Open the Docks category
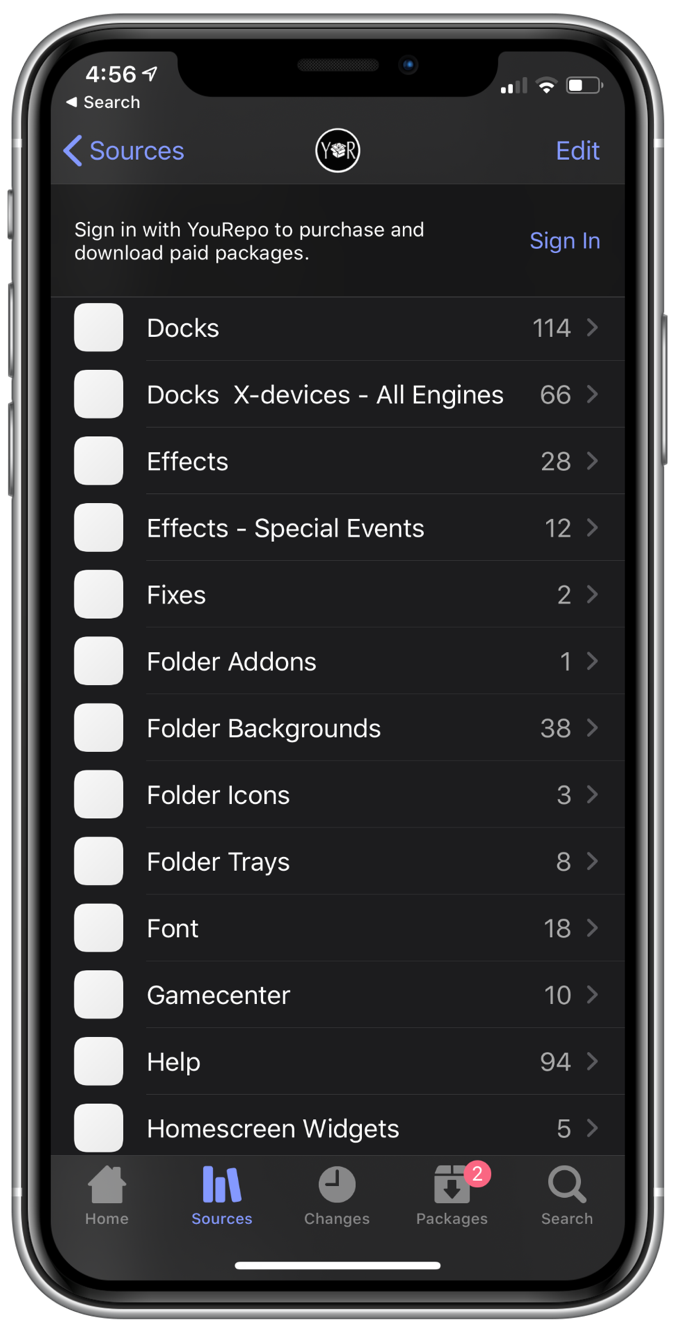This screenshot has height=1336, width=675. point(338,328)
